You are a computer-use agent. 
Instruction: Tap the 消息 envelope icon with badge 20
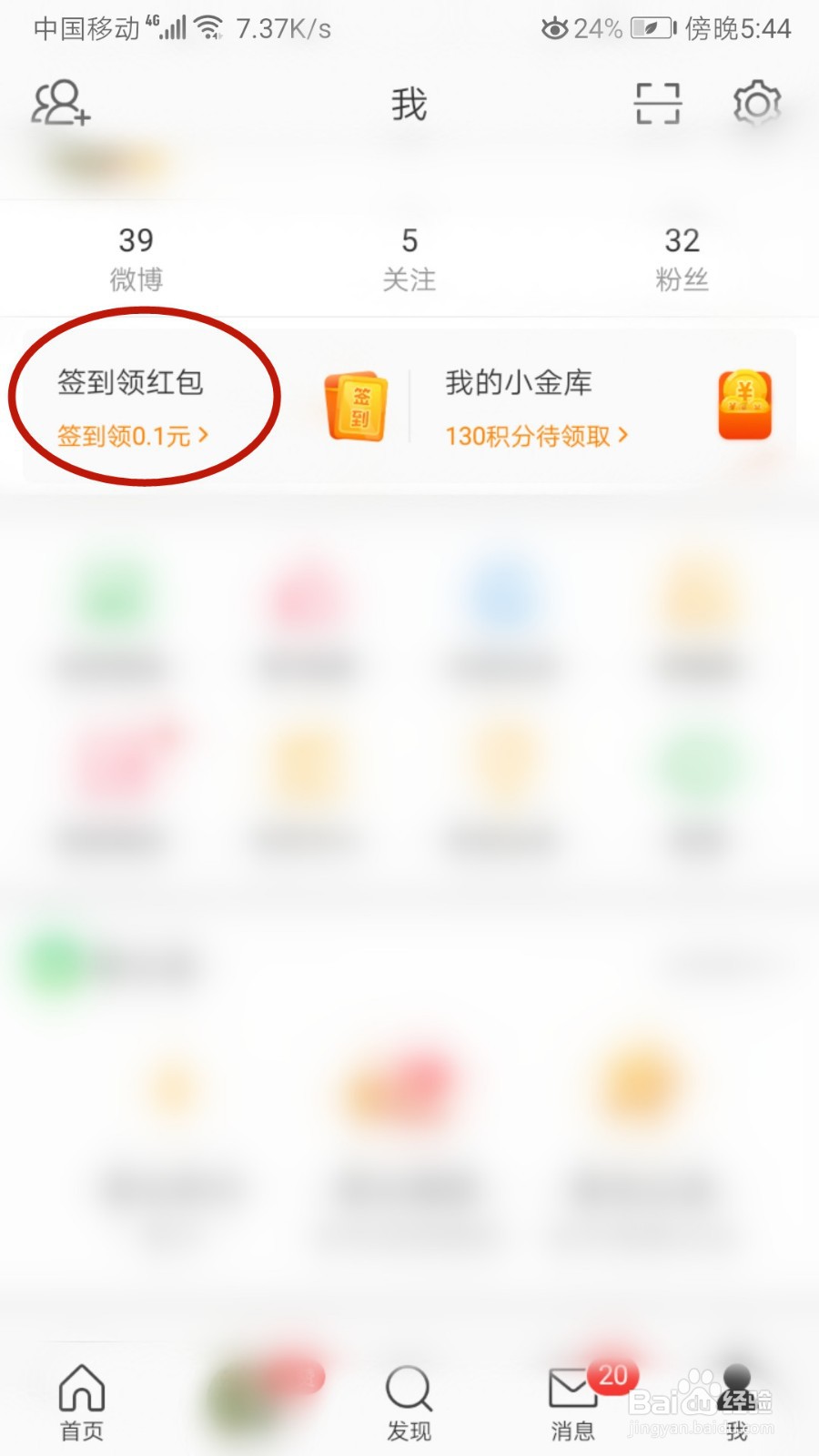[571, 1388]
